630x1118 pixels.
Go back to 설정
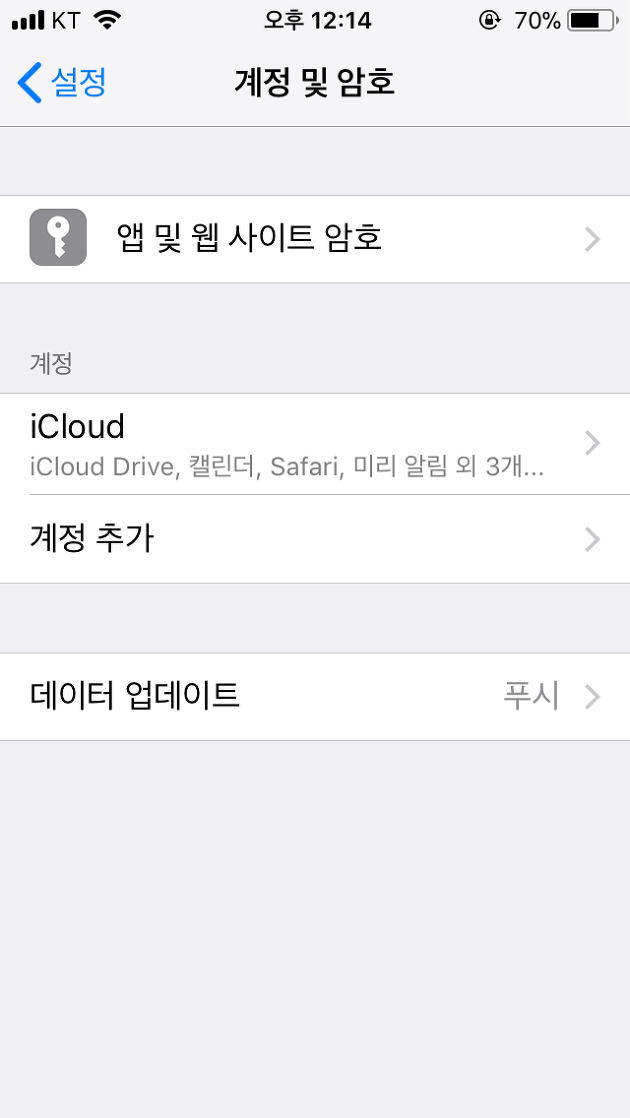(x=62, y=83)
